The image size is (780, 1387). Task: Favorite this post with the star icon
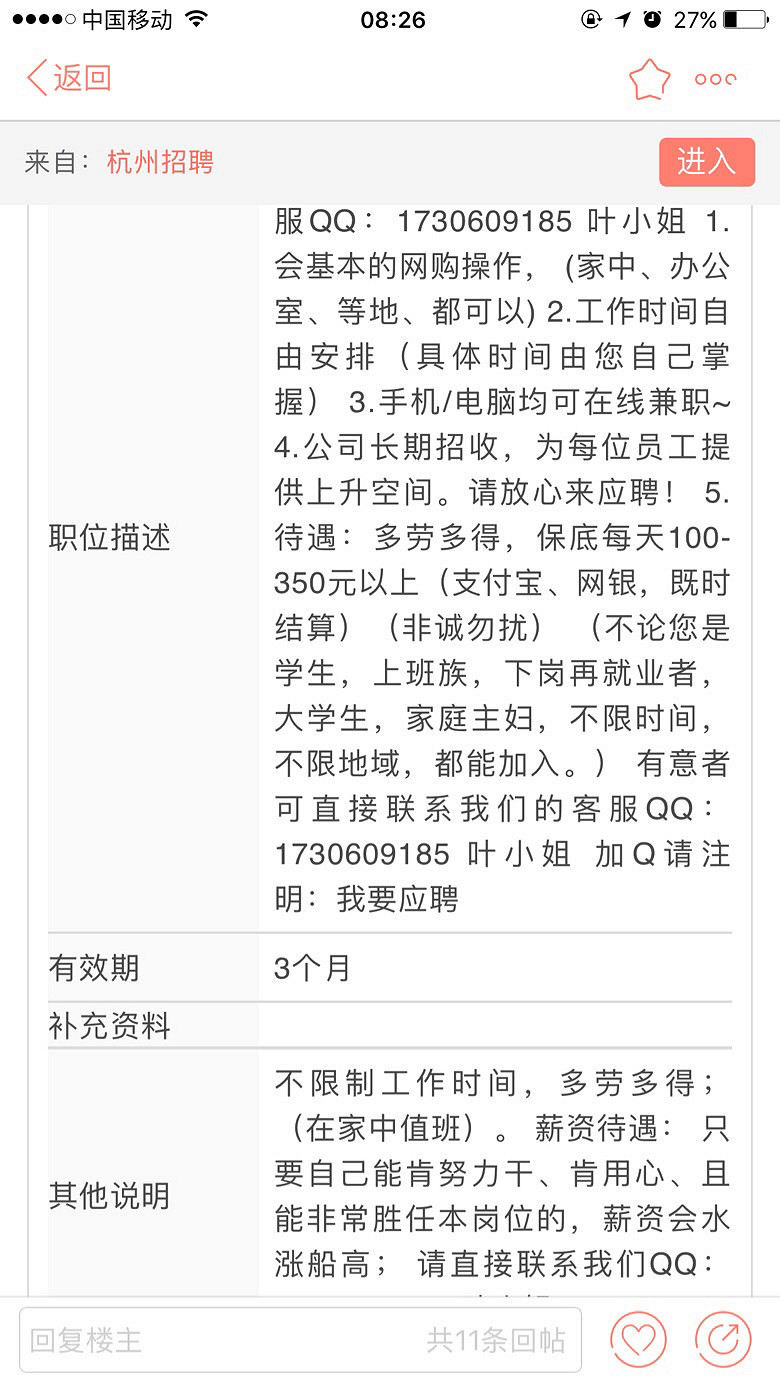tap(649, 79)
